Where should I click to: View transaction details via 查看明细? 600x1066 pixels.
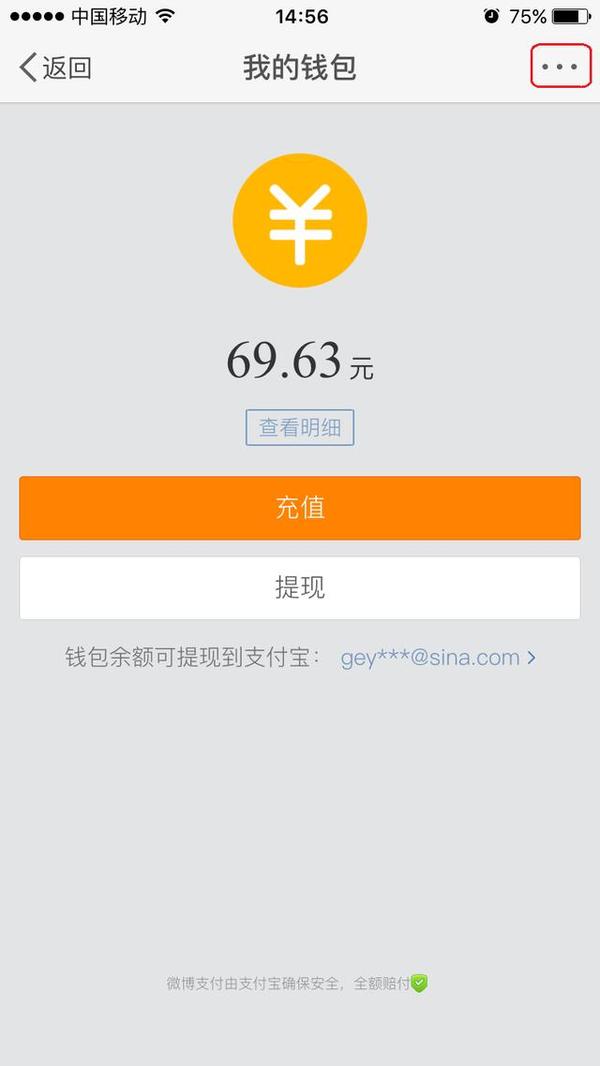point(300,428)
